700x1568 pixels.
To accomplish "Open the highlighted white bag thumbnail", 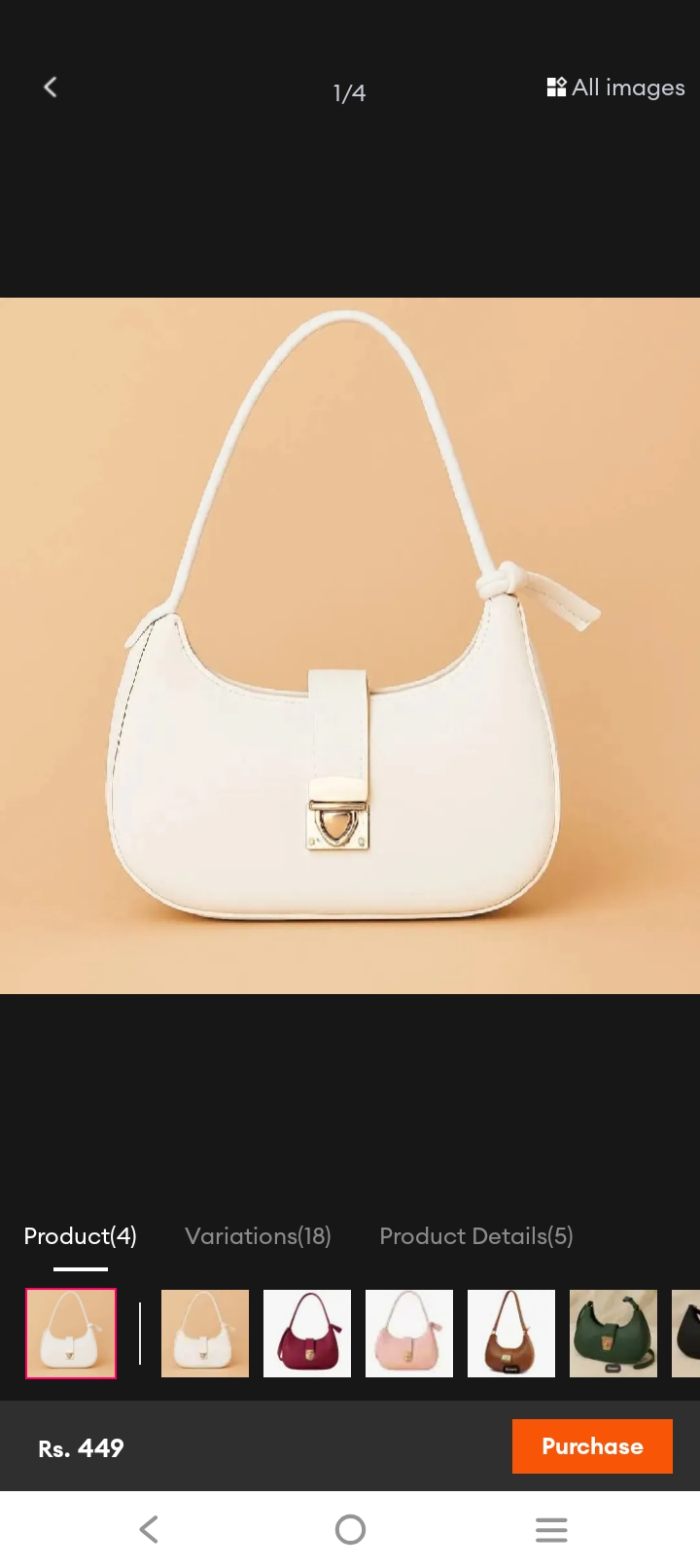I will click(x=71, y=1334).
